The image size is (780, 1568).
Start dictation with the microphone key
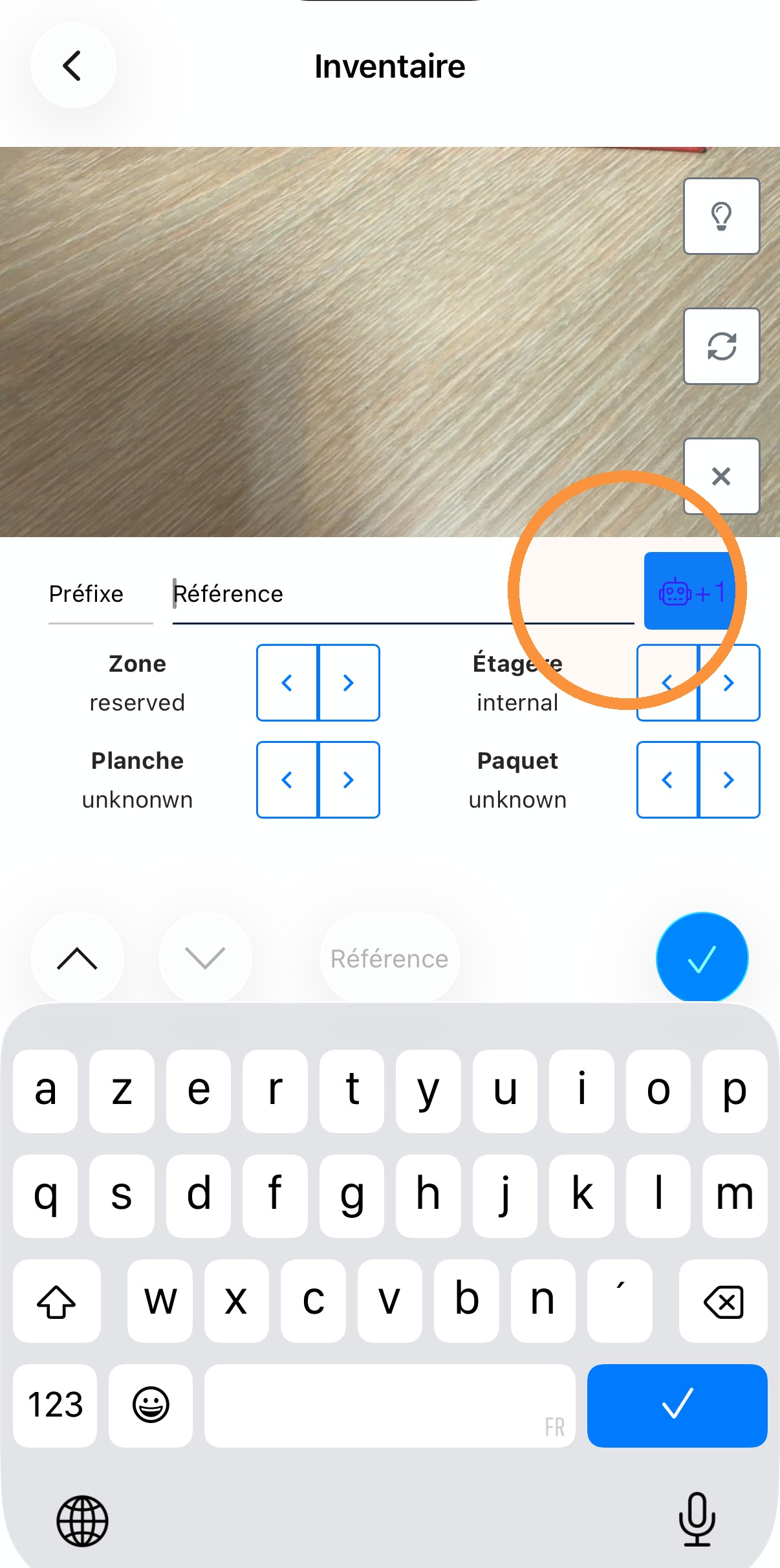coord(697,1519)
